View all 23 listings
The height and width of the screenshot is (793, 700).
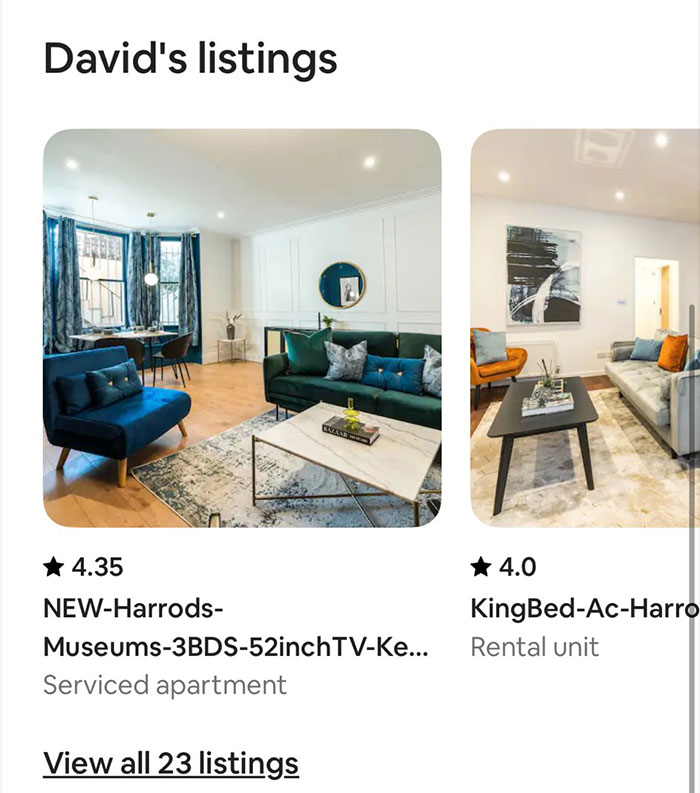171,764
